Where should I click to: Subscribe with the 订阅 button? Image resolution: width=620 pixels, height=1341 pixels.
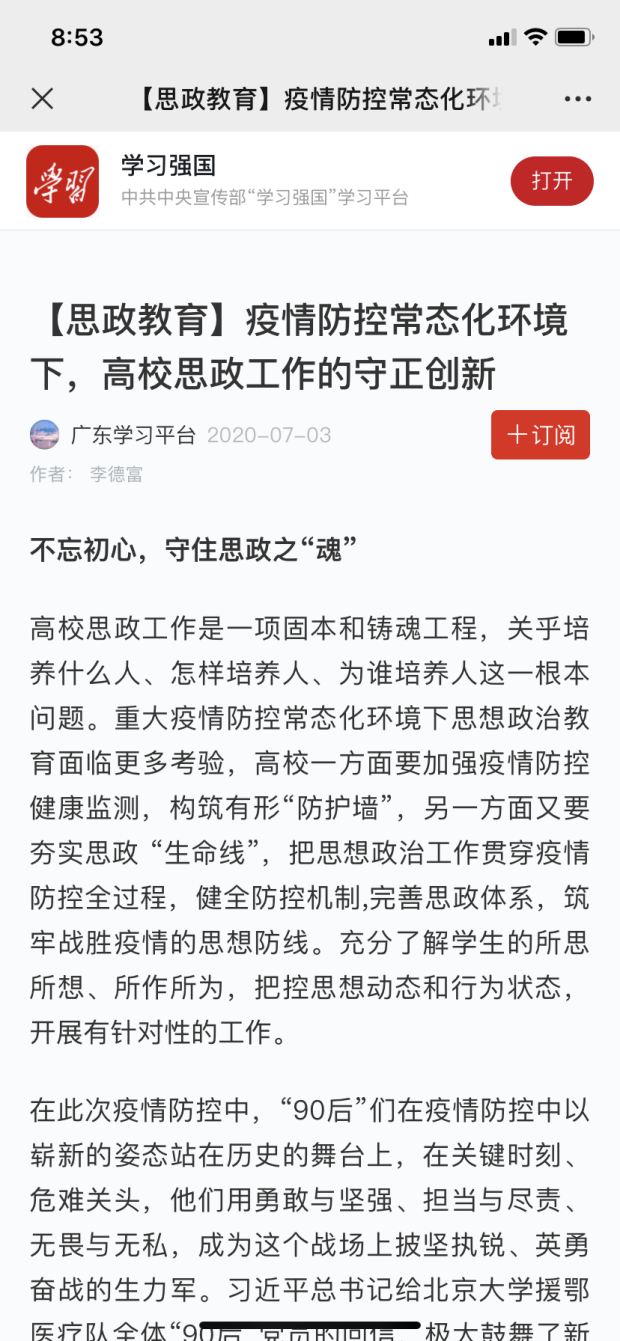[x=540, y=435]
